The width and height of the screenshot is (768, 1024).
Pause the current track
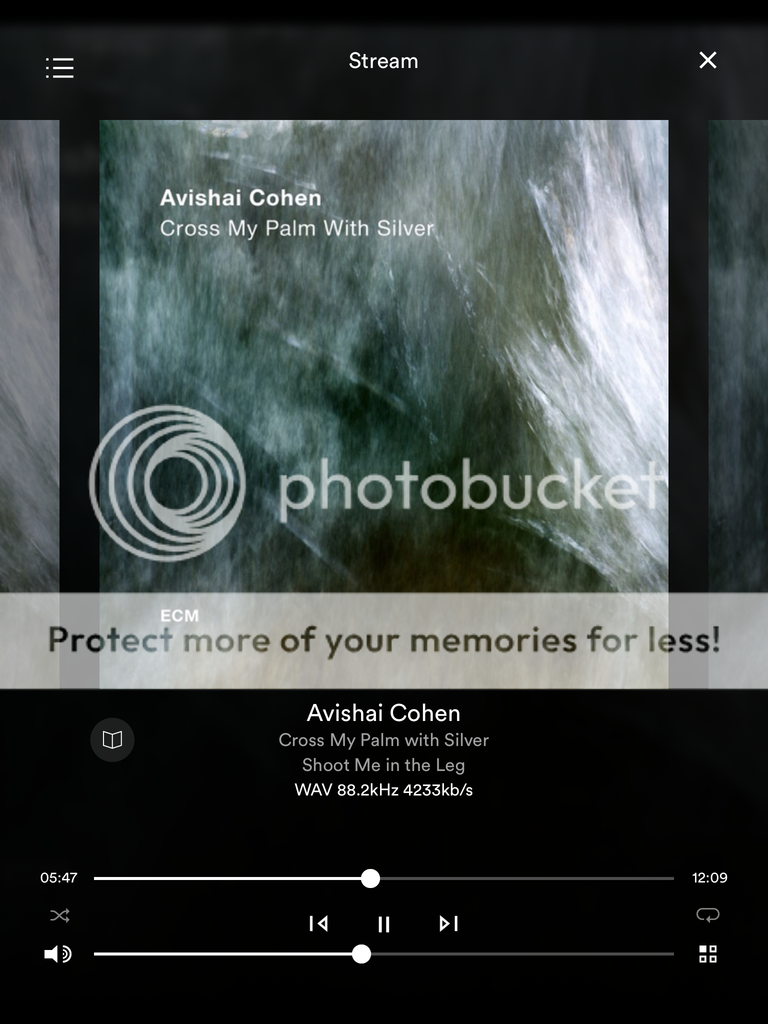384,924
